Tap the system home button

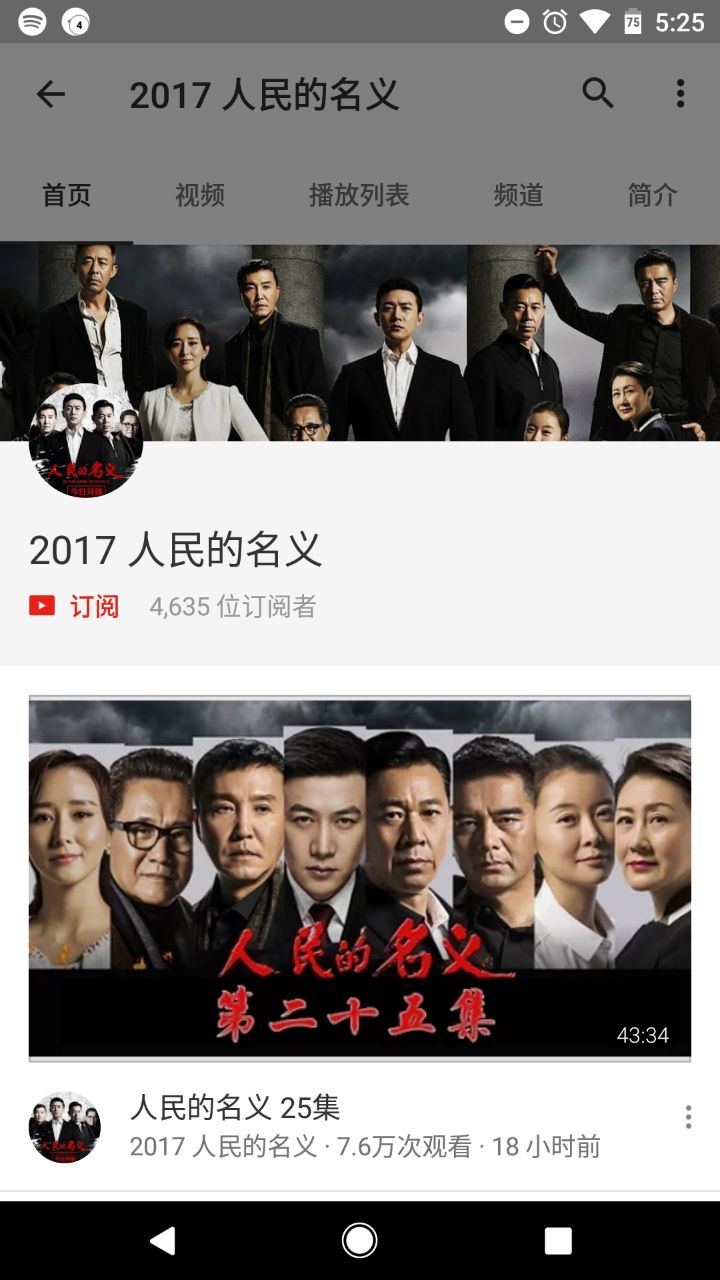(360, 1240)
